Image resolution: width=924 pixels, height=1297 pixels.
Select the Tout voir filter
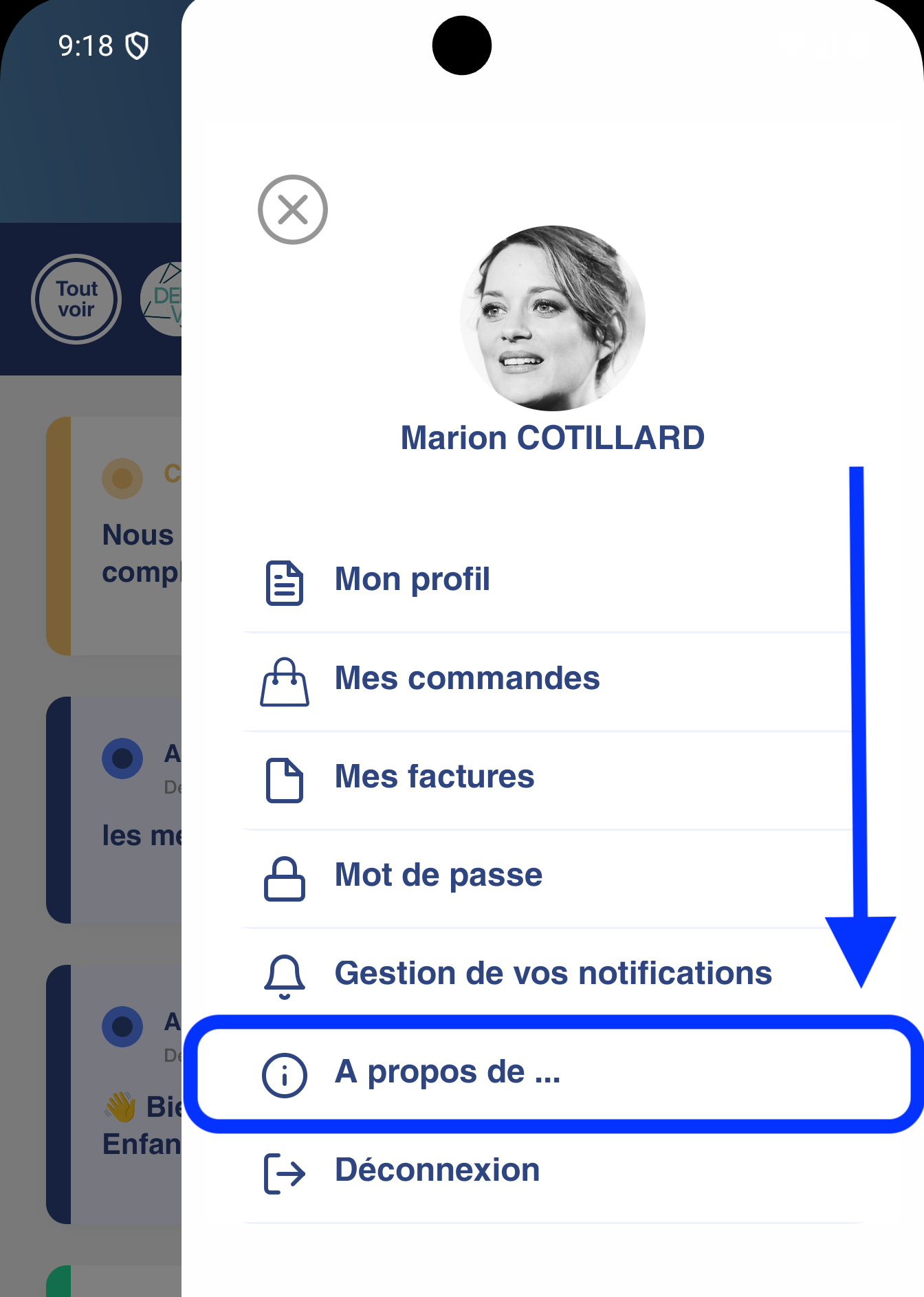[76, 299]
